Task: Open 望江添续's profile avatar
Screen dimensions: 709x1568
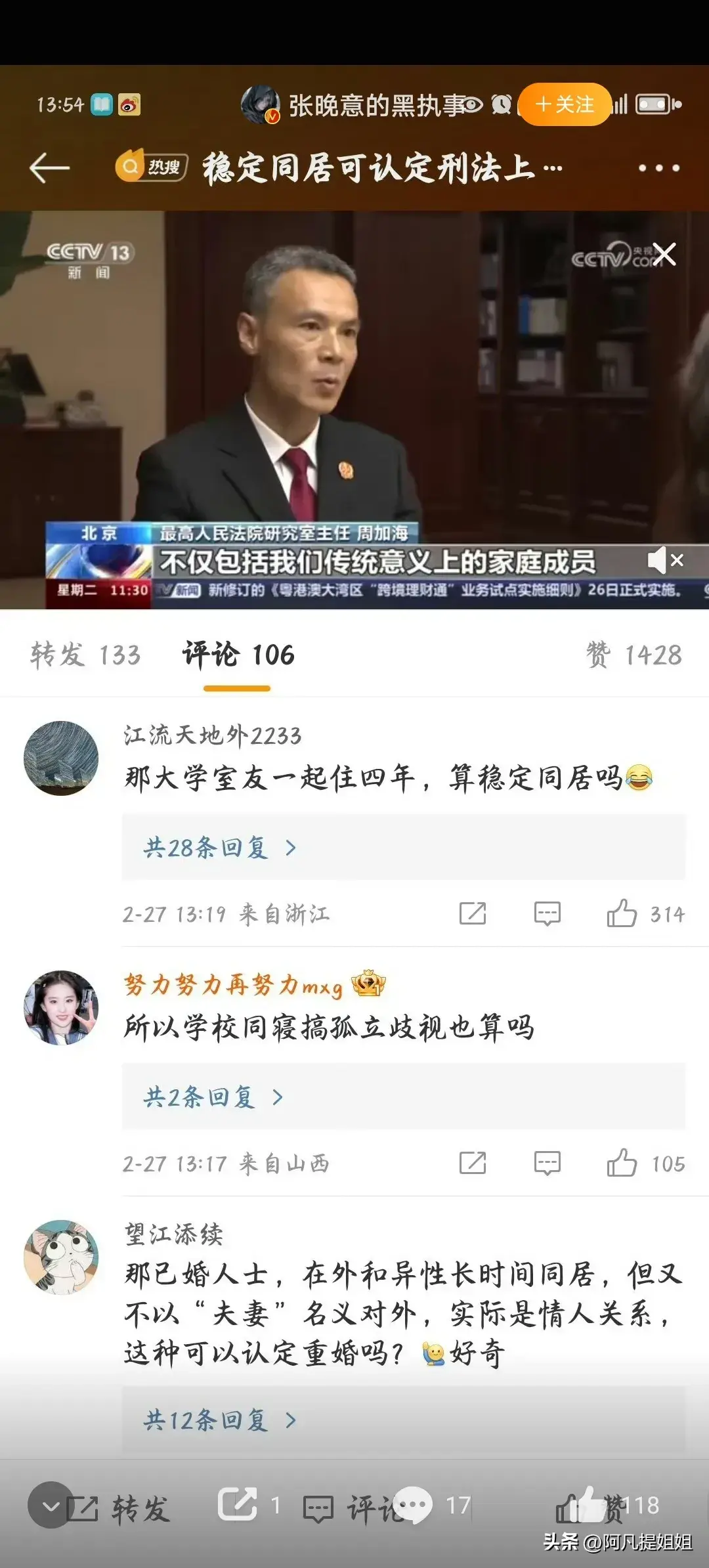Action: coord(61,1257)
